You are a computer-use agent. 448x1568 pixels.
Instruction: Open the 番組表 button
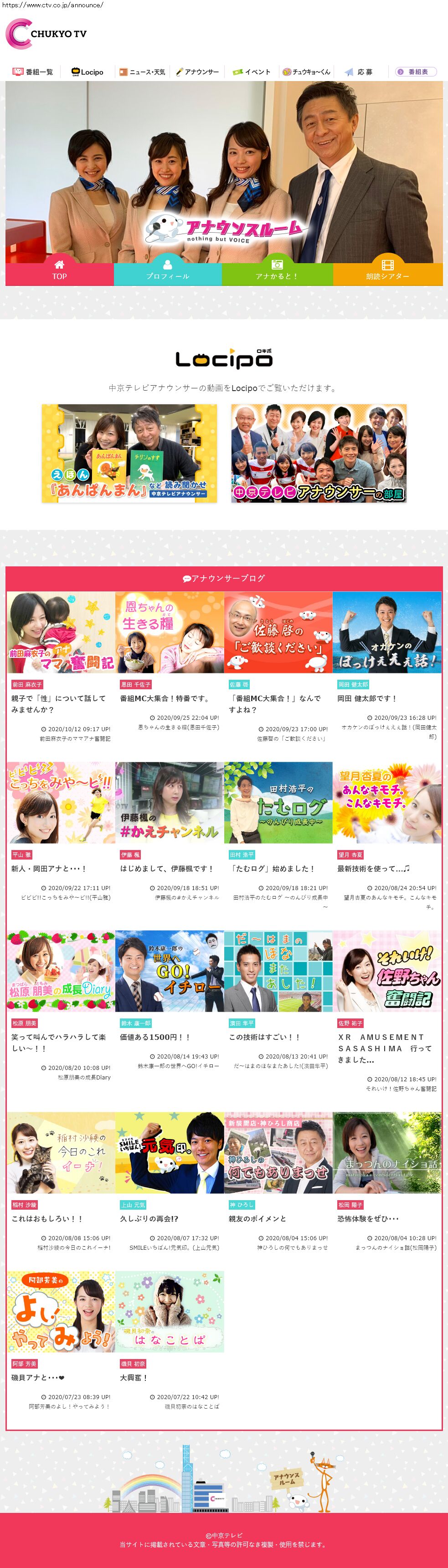coord(416,72)
